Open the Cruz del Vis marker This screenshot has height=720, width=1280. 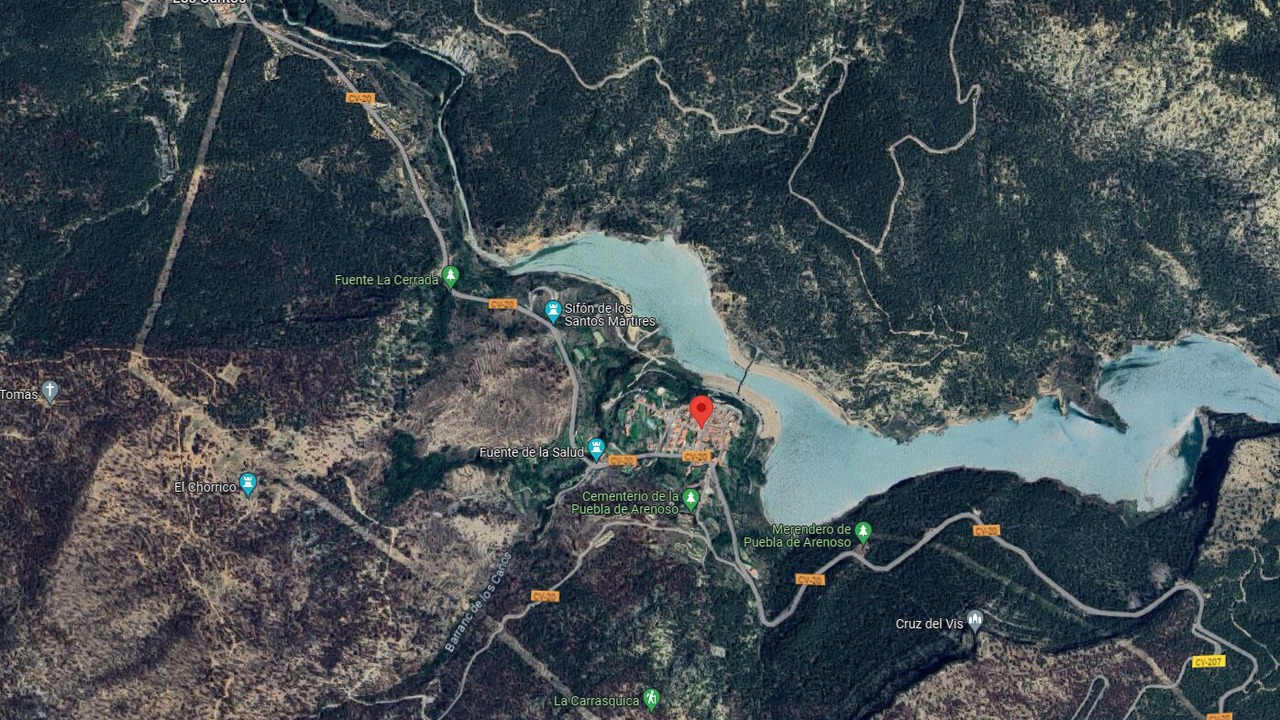click(975, 620)
